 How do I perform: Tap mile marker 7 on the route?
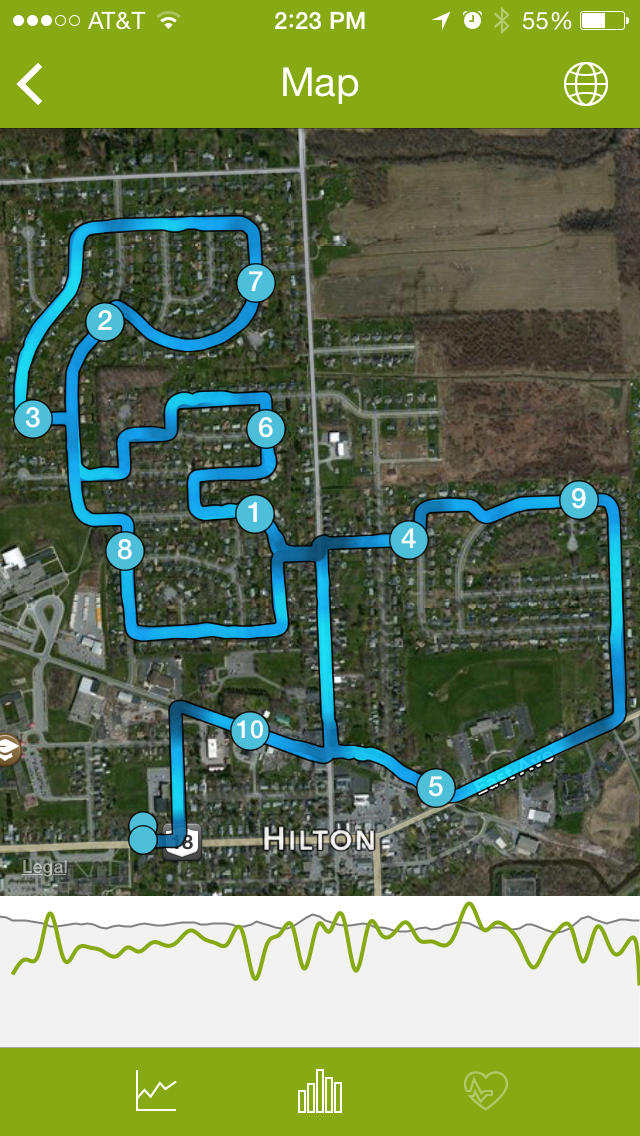(x=255, y=282)
